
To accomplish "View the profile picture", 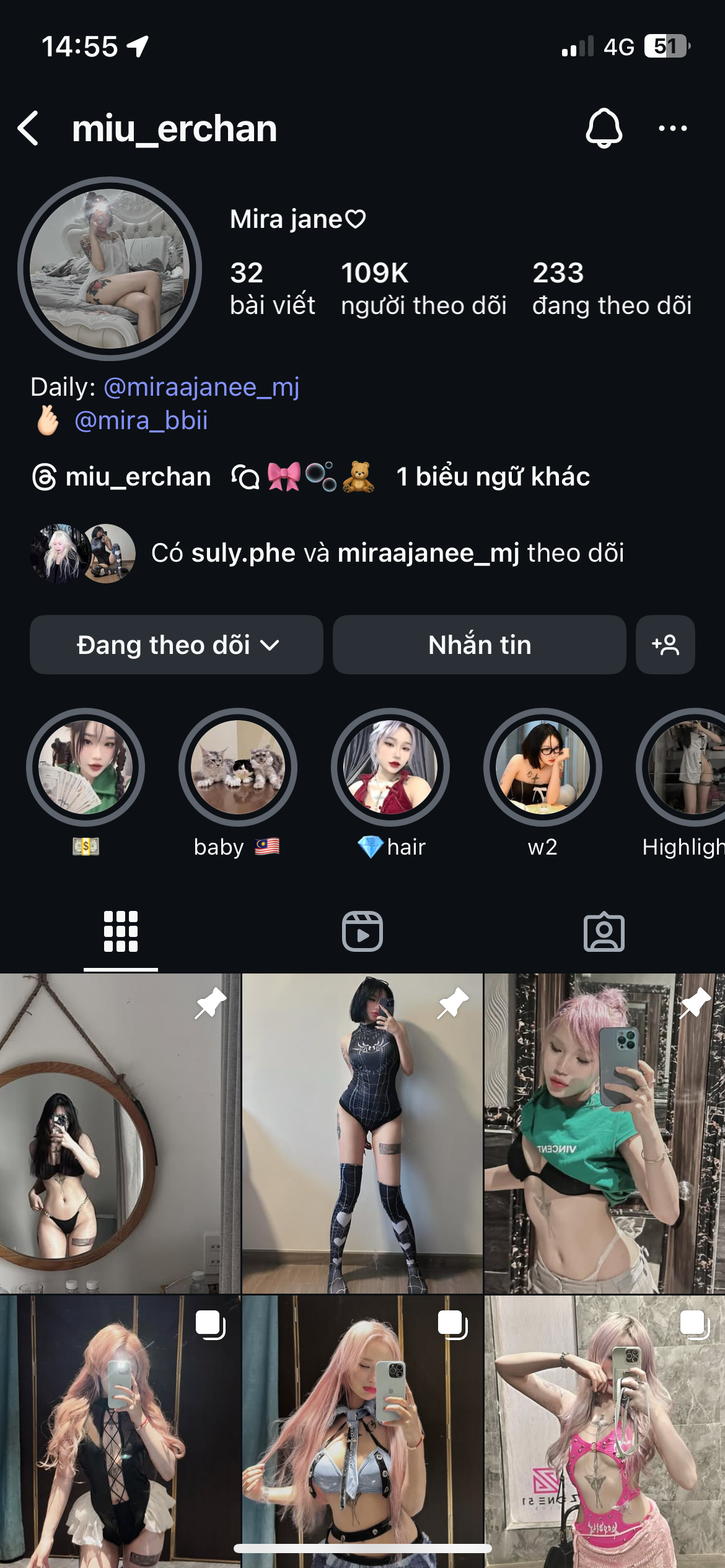I will 110,269.
